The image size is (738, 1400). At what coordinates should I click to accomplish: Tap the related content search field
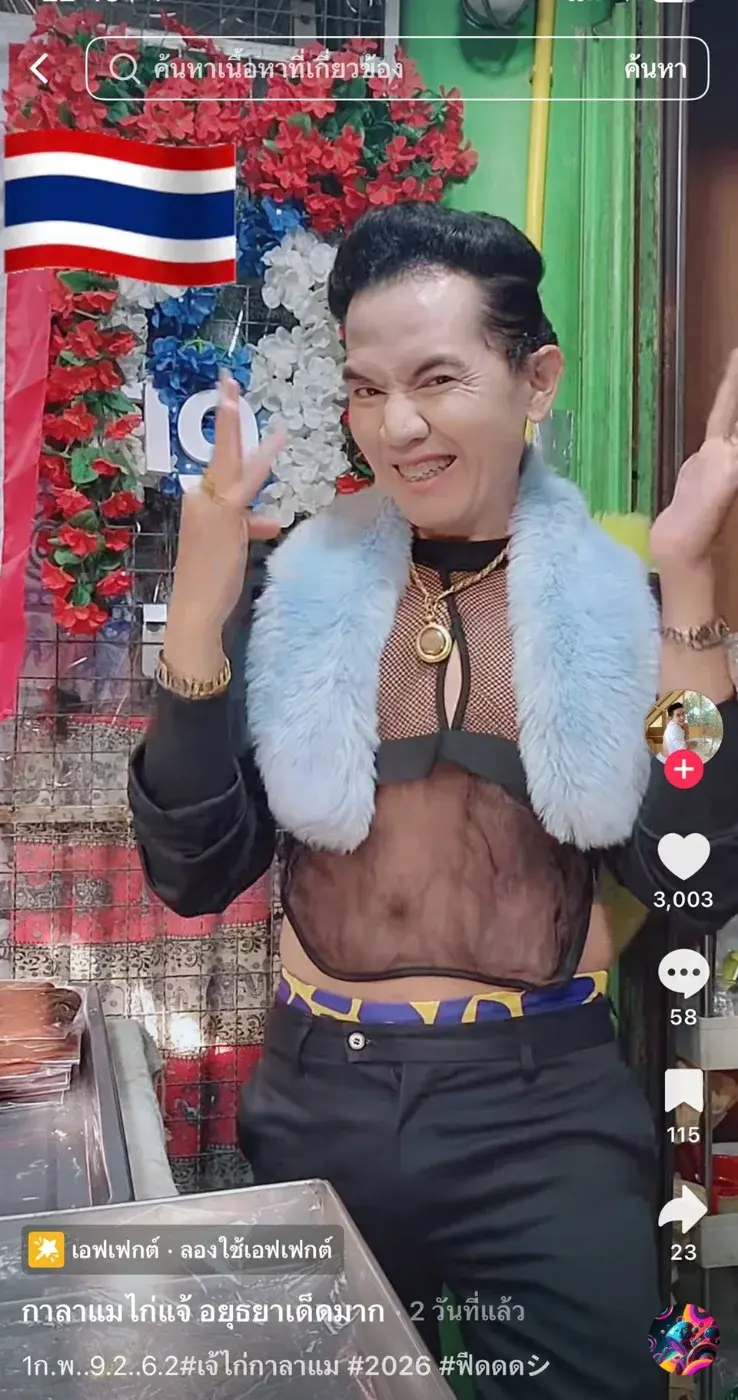tap(350, 69)
